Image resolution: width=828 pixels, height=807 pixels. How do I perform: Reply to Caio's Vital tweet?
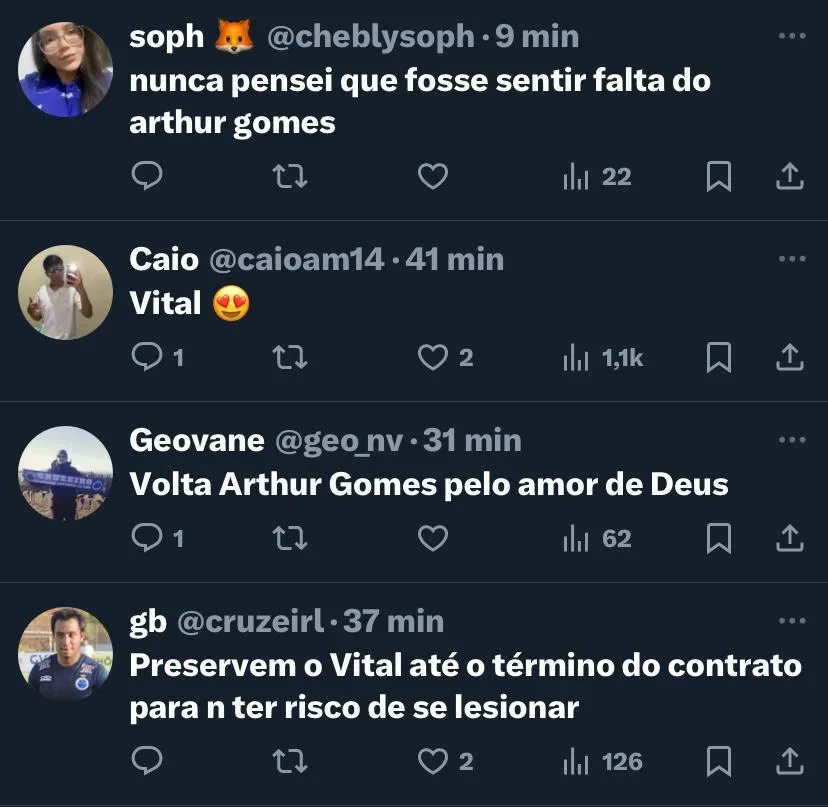point(147,357)
